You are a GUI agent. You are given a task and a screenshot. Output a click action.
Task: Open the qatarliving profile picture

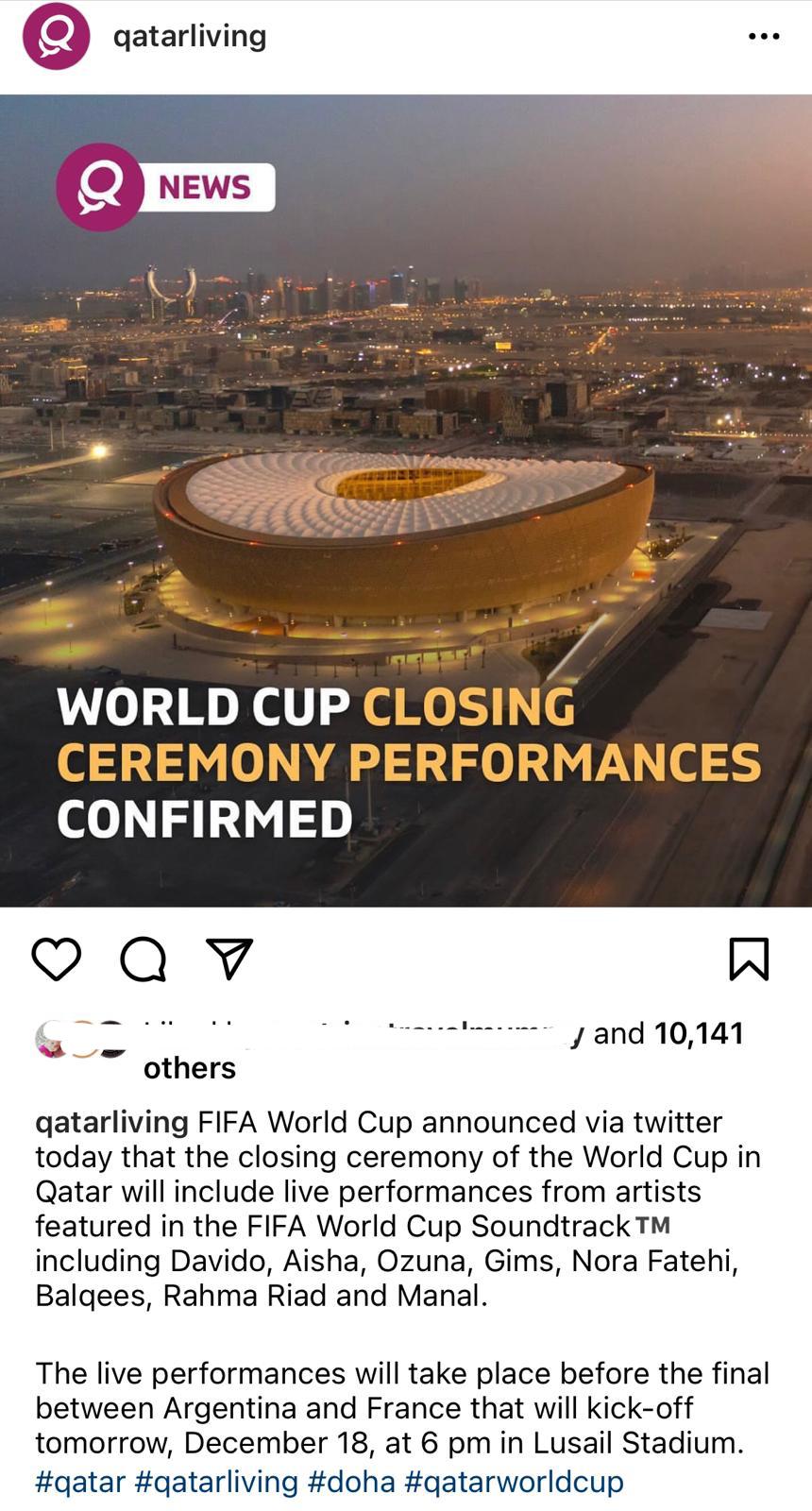point(56,37)
